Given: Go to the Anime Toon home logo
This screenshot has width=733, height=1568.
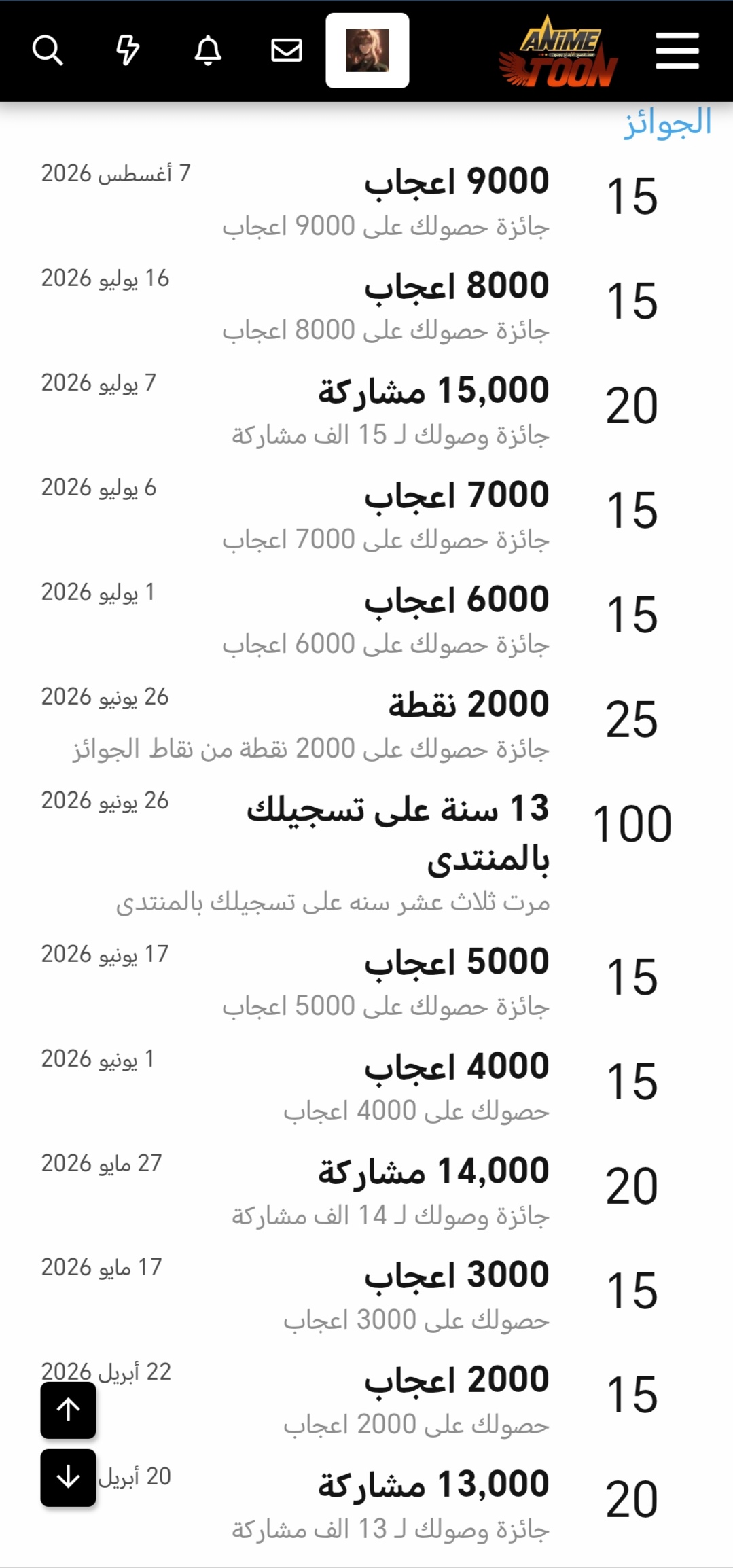Looking at the screenshot, I should pos(558,52).
